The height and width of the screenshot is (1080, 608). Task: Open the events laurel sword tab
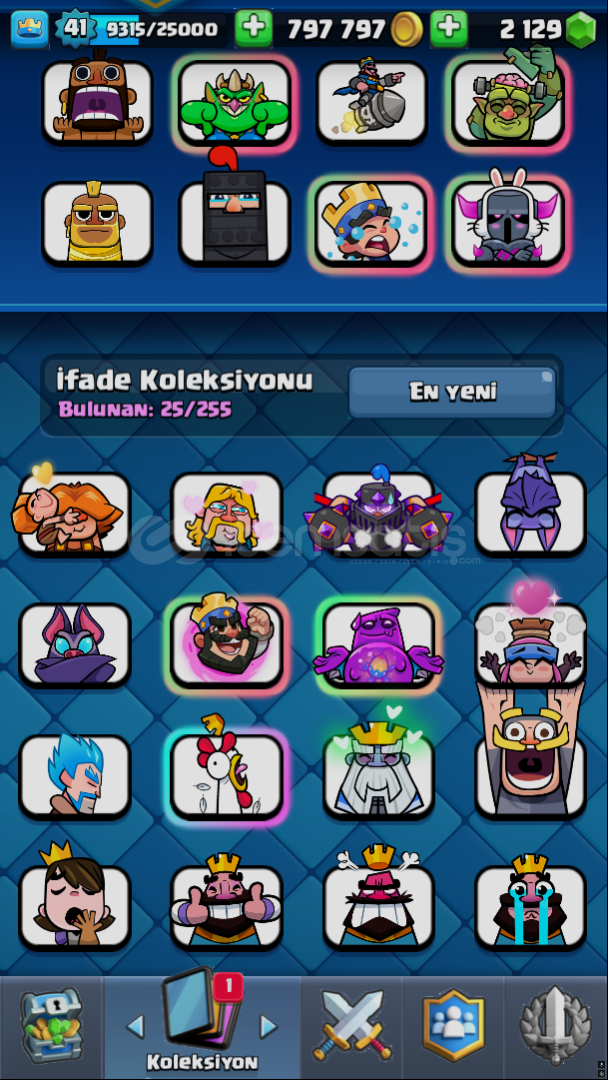point(556,1027)
